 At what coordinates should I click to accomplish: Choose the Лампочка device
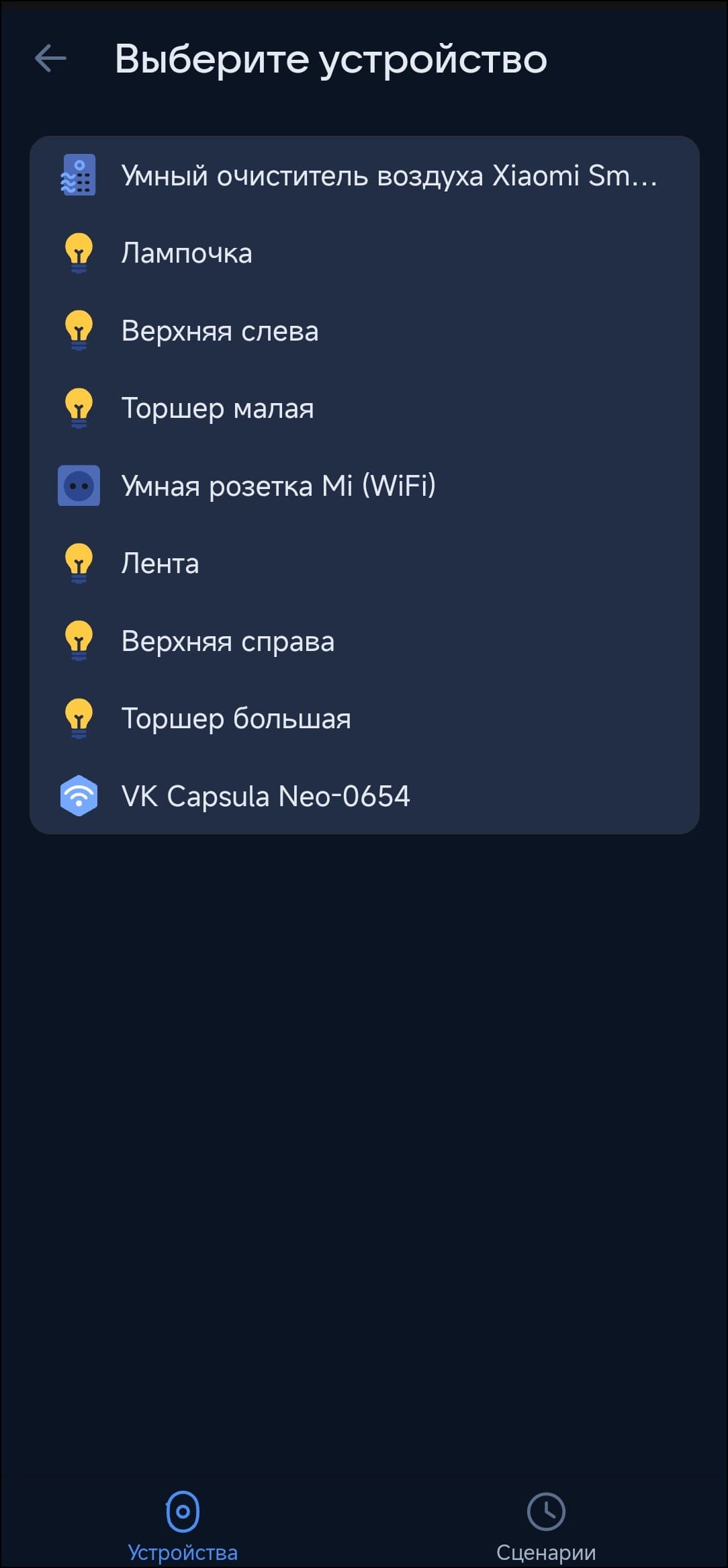[364, 253]
